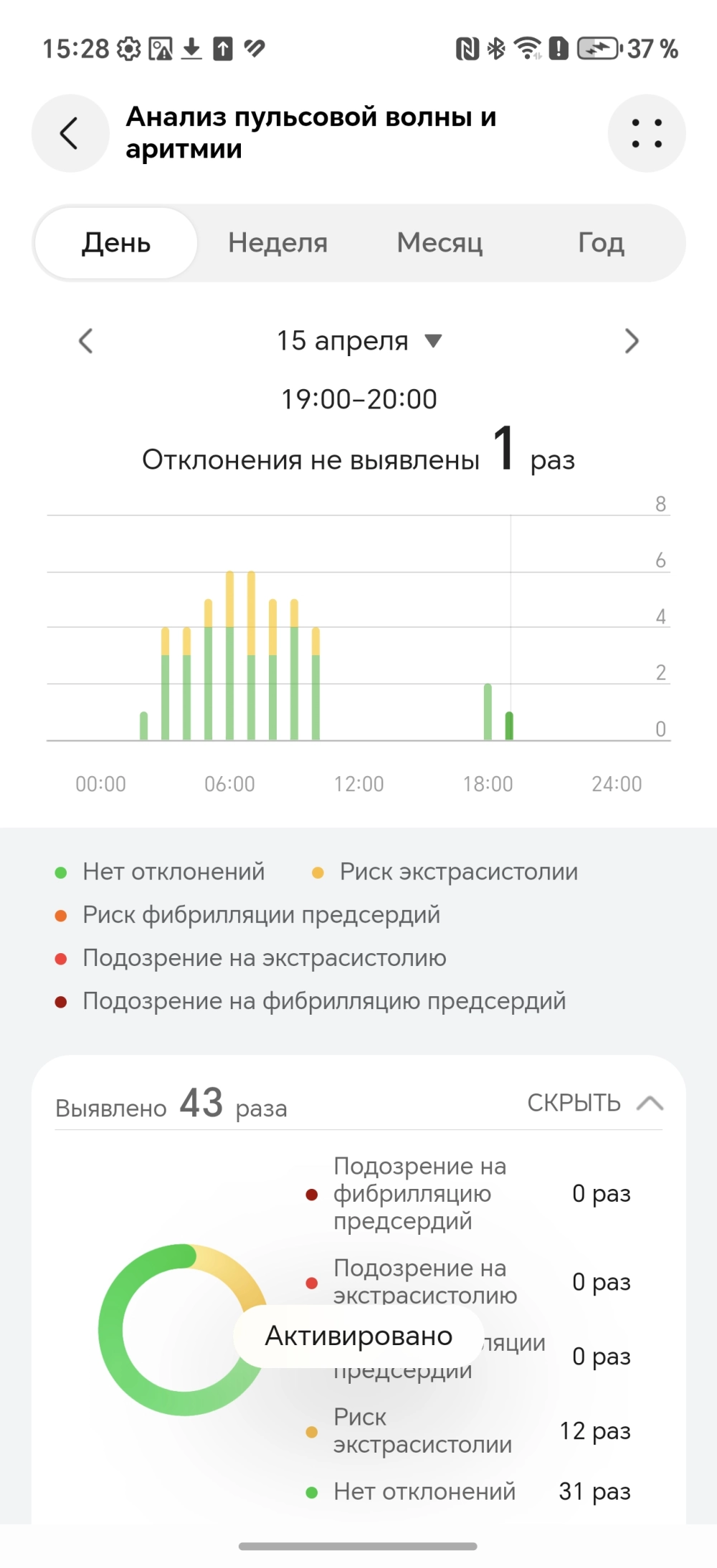Collapse details with СКРЫТЬ
Image resolution: width=717 pixels, height=1568 pixels.
(594, 1103)
